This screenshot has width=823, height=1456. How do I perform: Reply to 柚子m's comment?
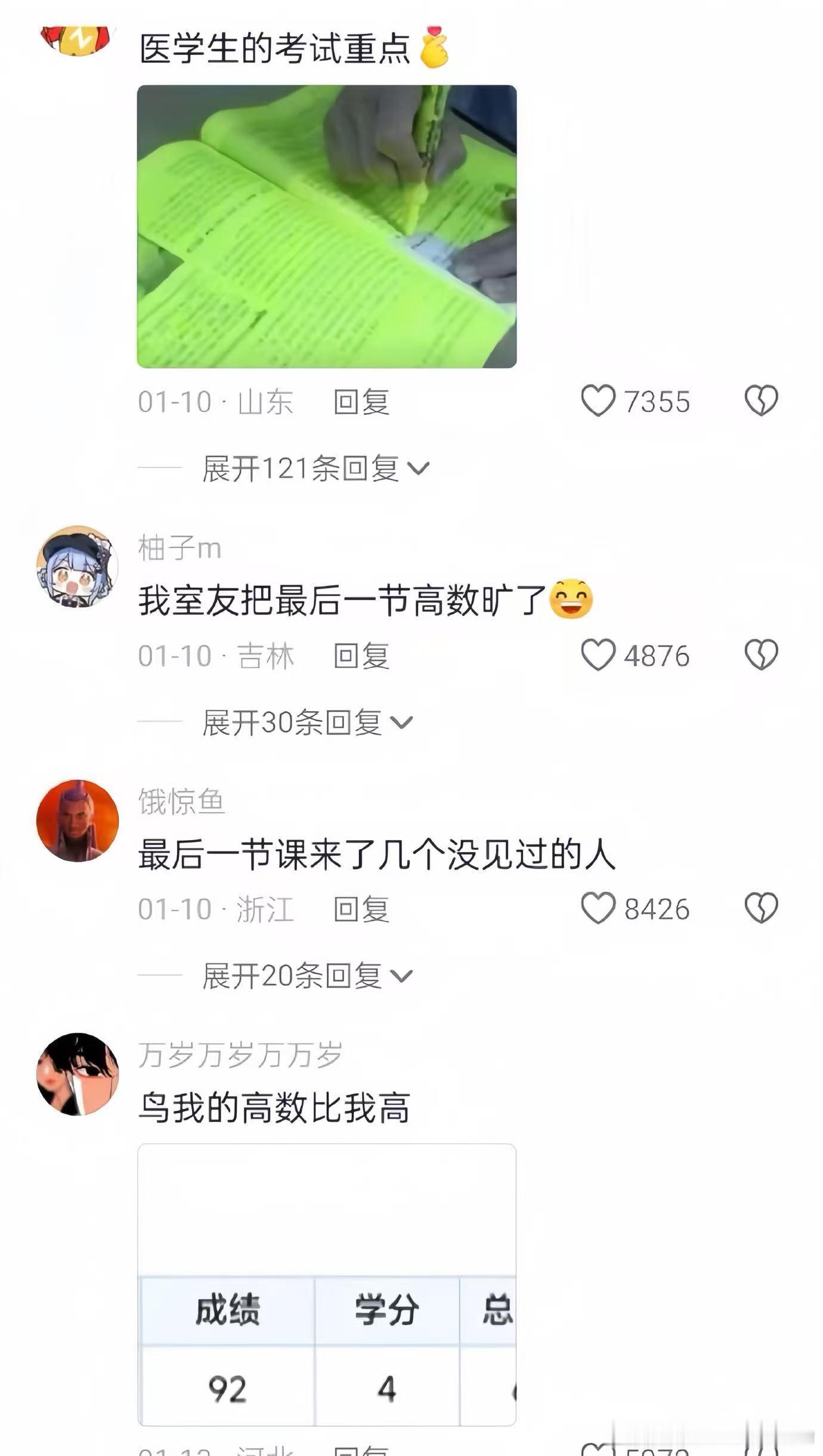click(x=360, y=653)
